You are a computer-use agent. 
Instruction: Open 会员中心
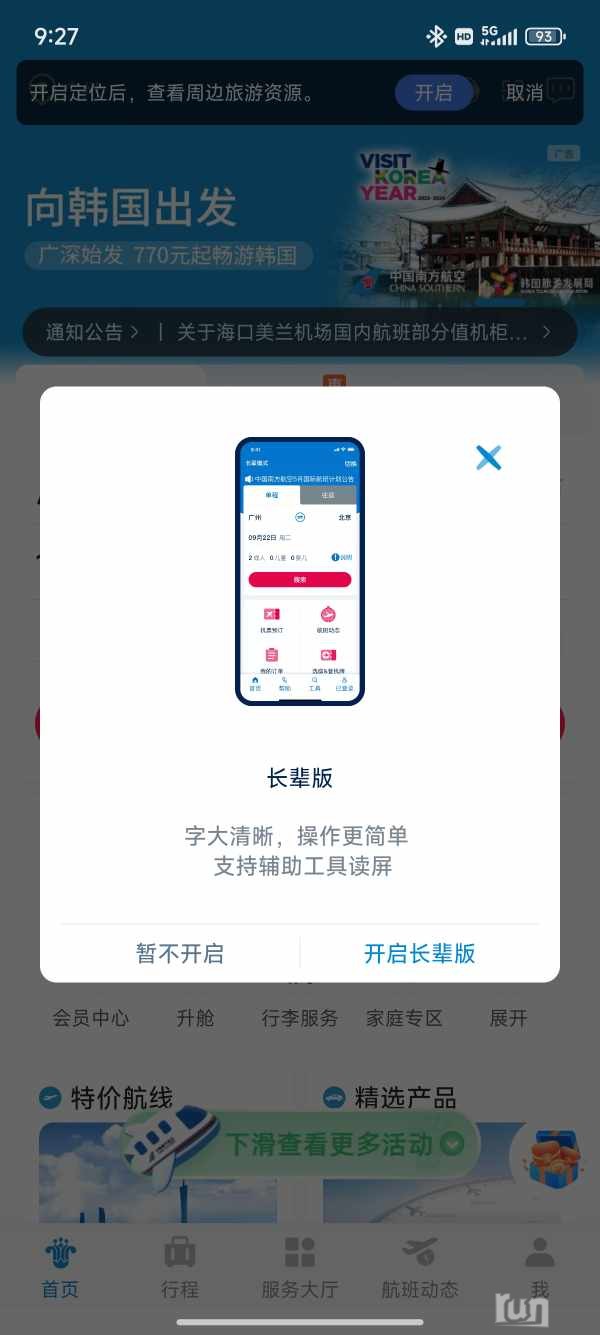tap(91, 1018)
